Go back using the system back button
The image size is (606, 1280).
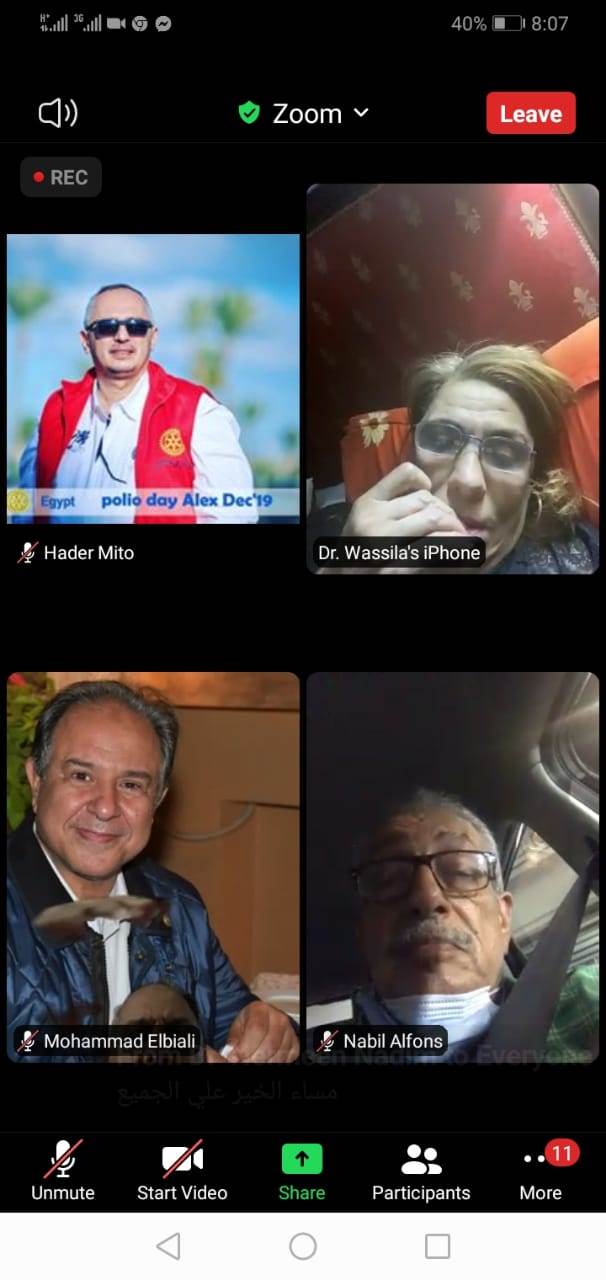point(168,1246)
